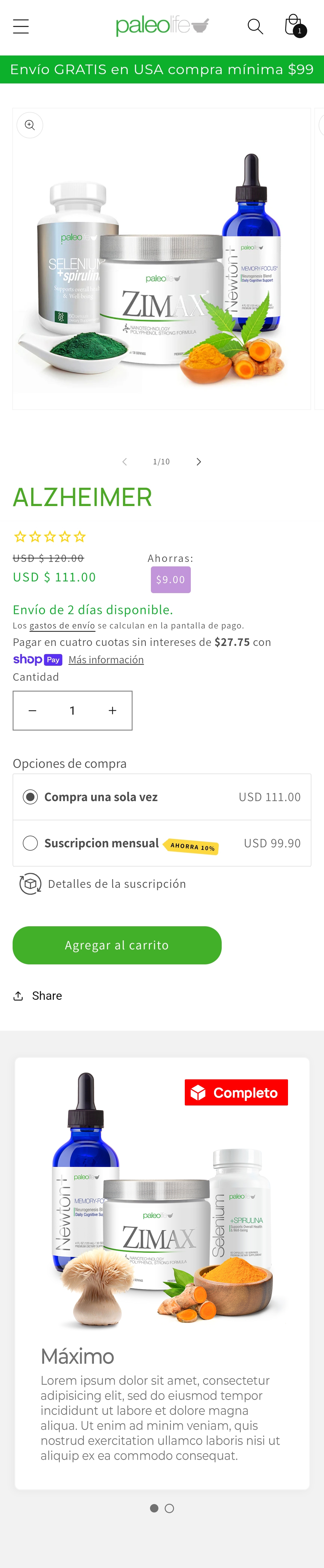Increase the quantity by one
The image size is (324, 1568).
click(x=112, y=710)
